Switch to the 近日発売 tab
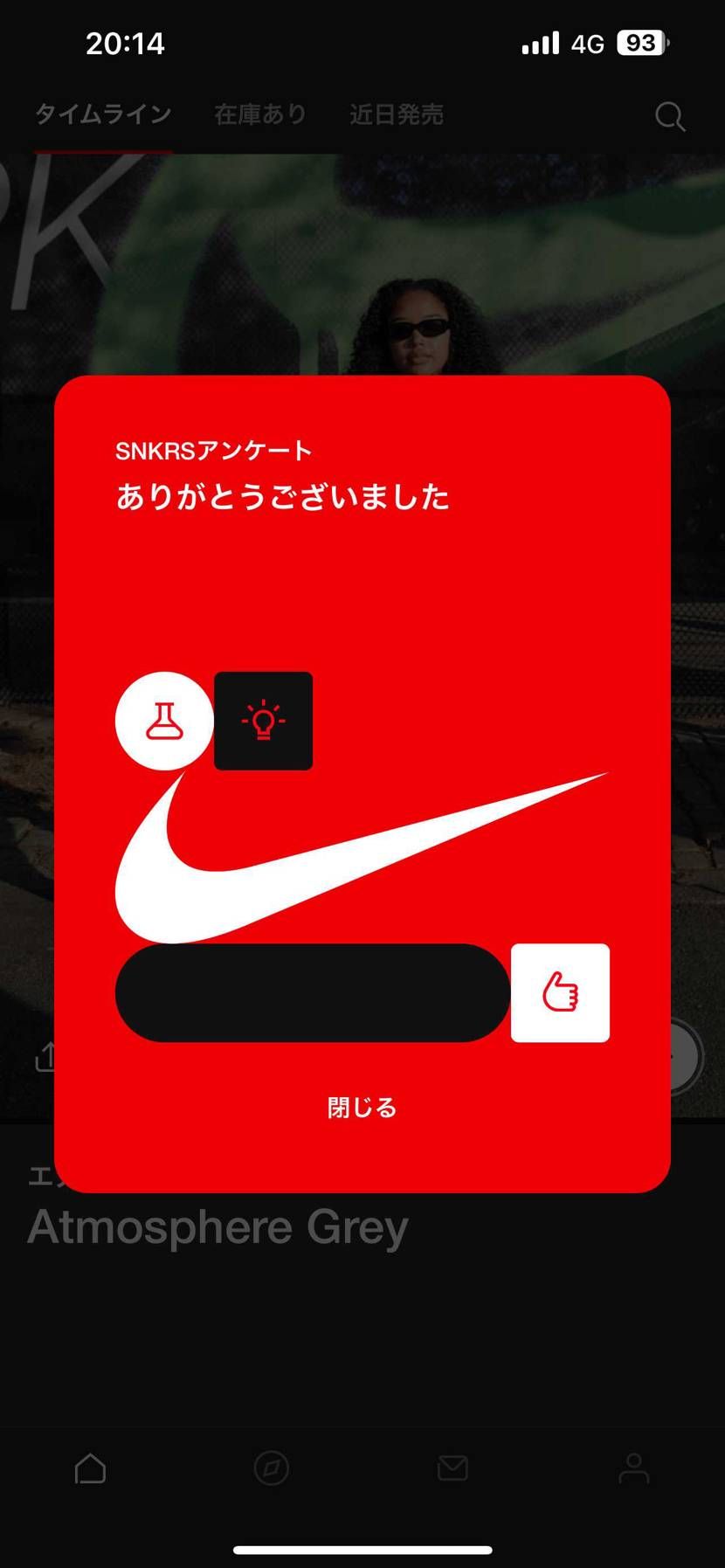 tap(397, 114)
